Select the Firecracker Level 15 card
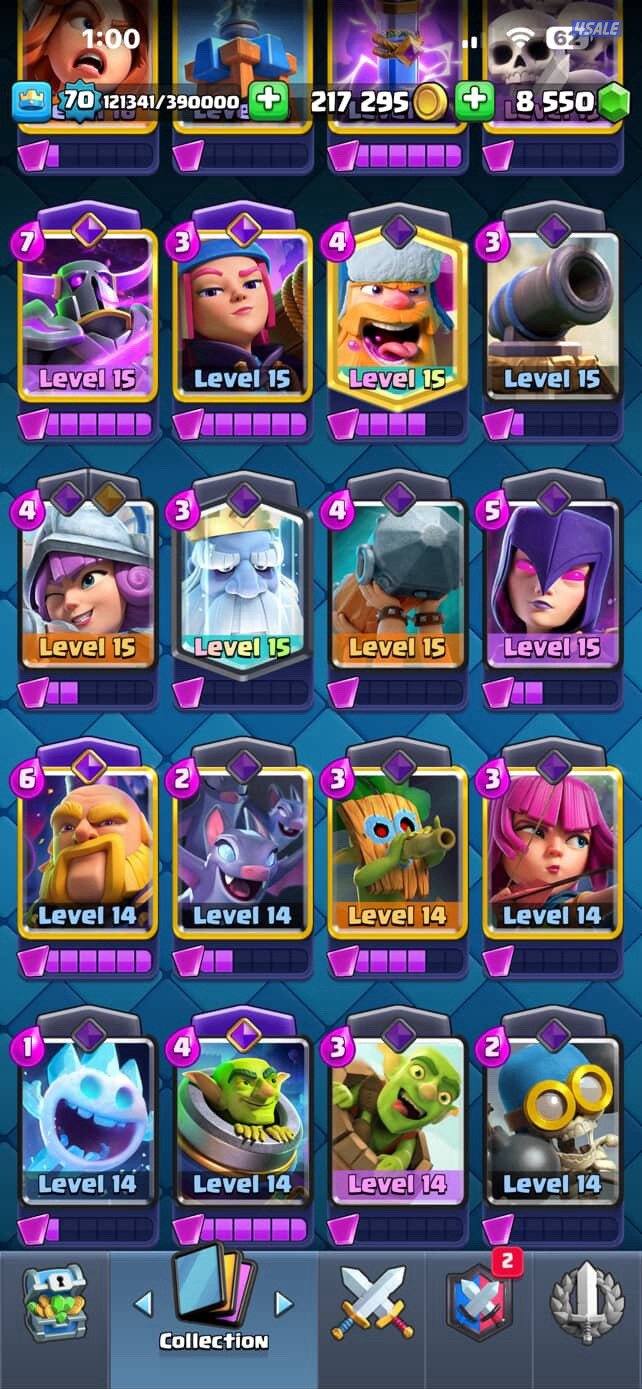Viewport: 642px width, 1389px height. [x=242, y=318]
